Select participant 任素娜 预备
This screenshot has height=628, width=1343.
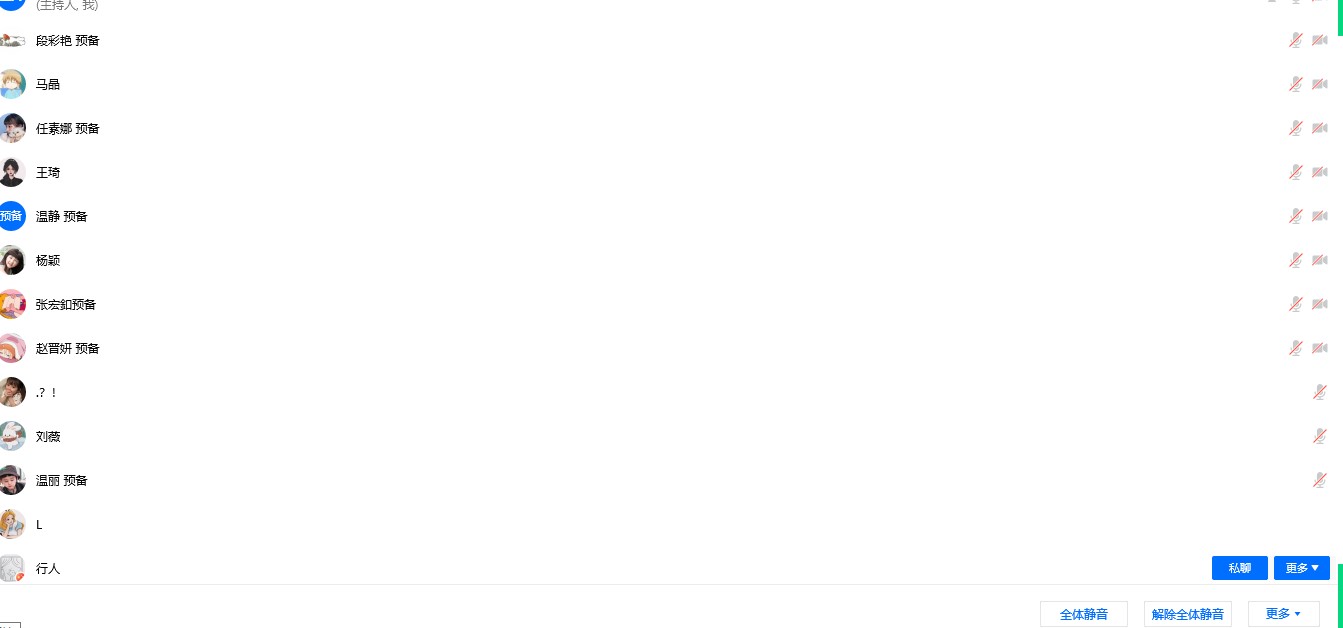click(x=67, y=128)
